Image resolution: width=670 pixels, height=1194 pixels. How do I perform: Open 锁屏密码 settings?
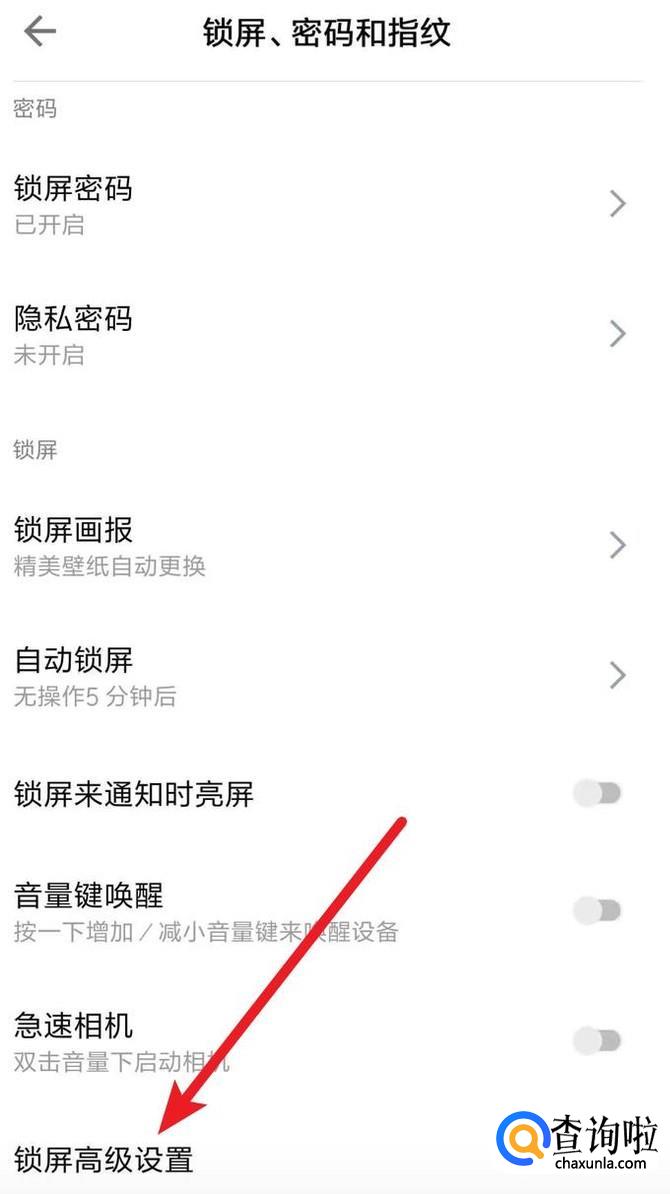320,204
